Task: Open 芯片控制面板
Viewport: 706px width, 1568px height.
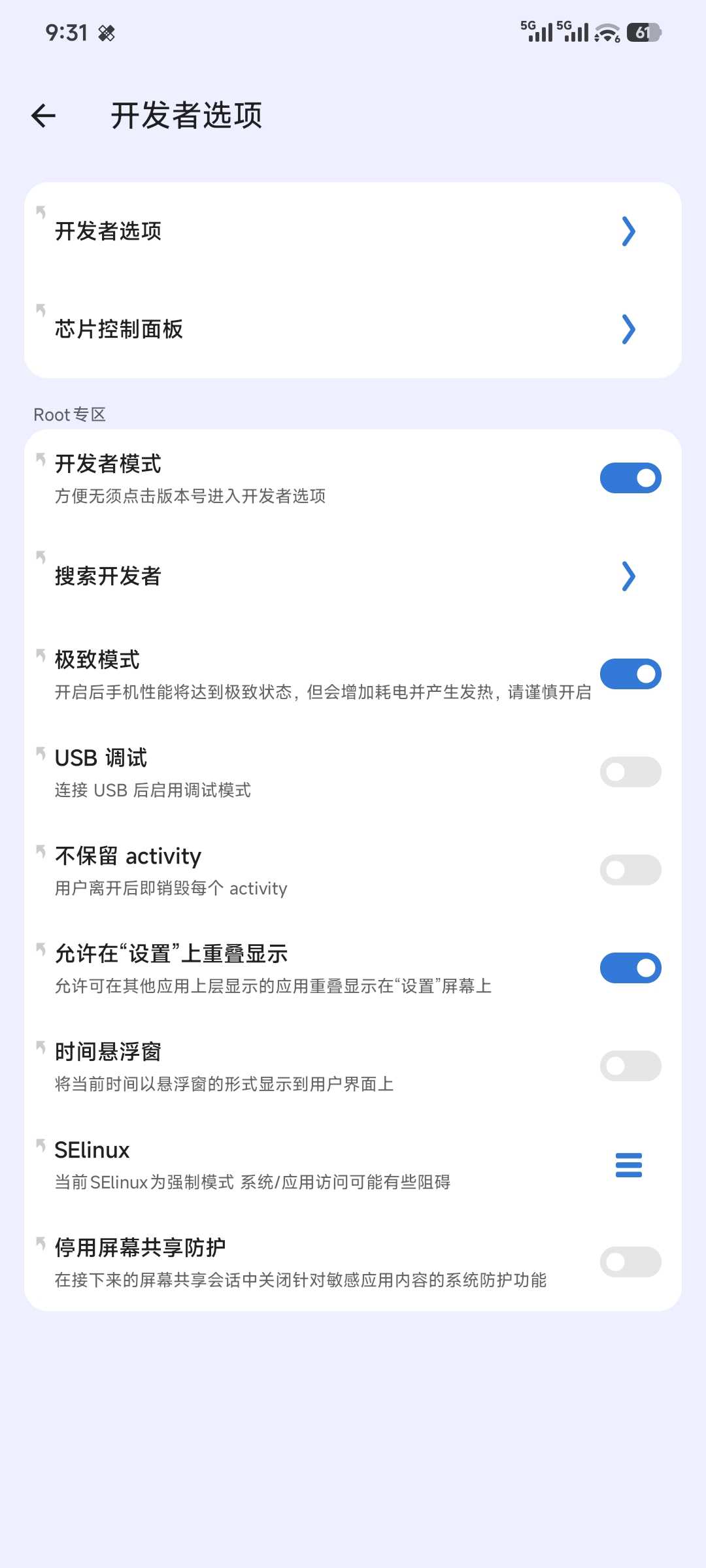Action: coord(353,329)
